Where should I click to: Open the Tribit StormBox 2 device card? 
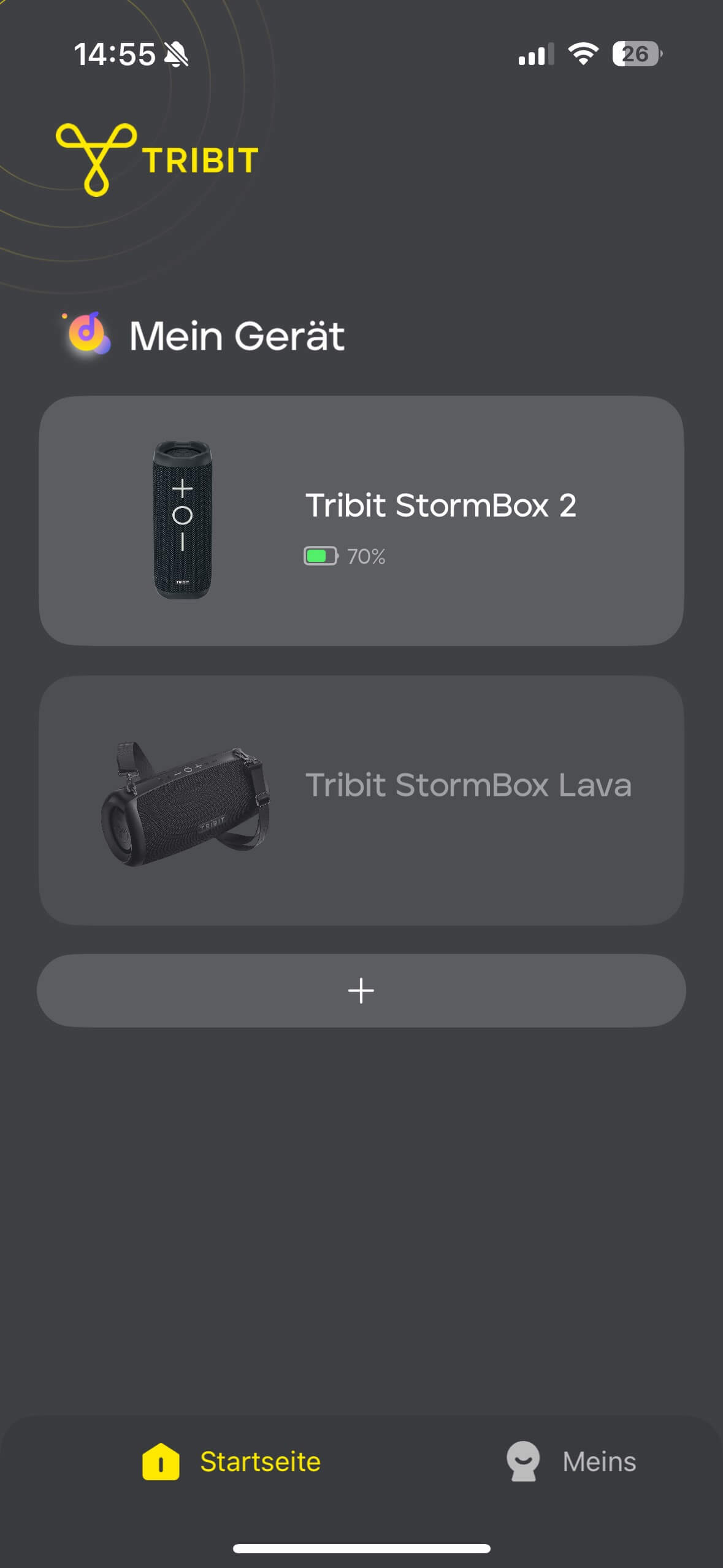click(361, 520)
